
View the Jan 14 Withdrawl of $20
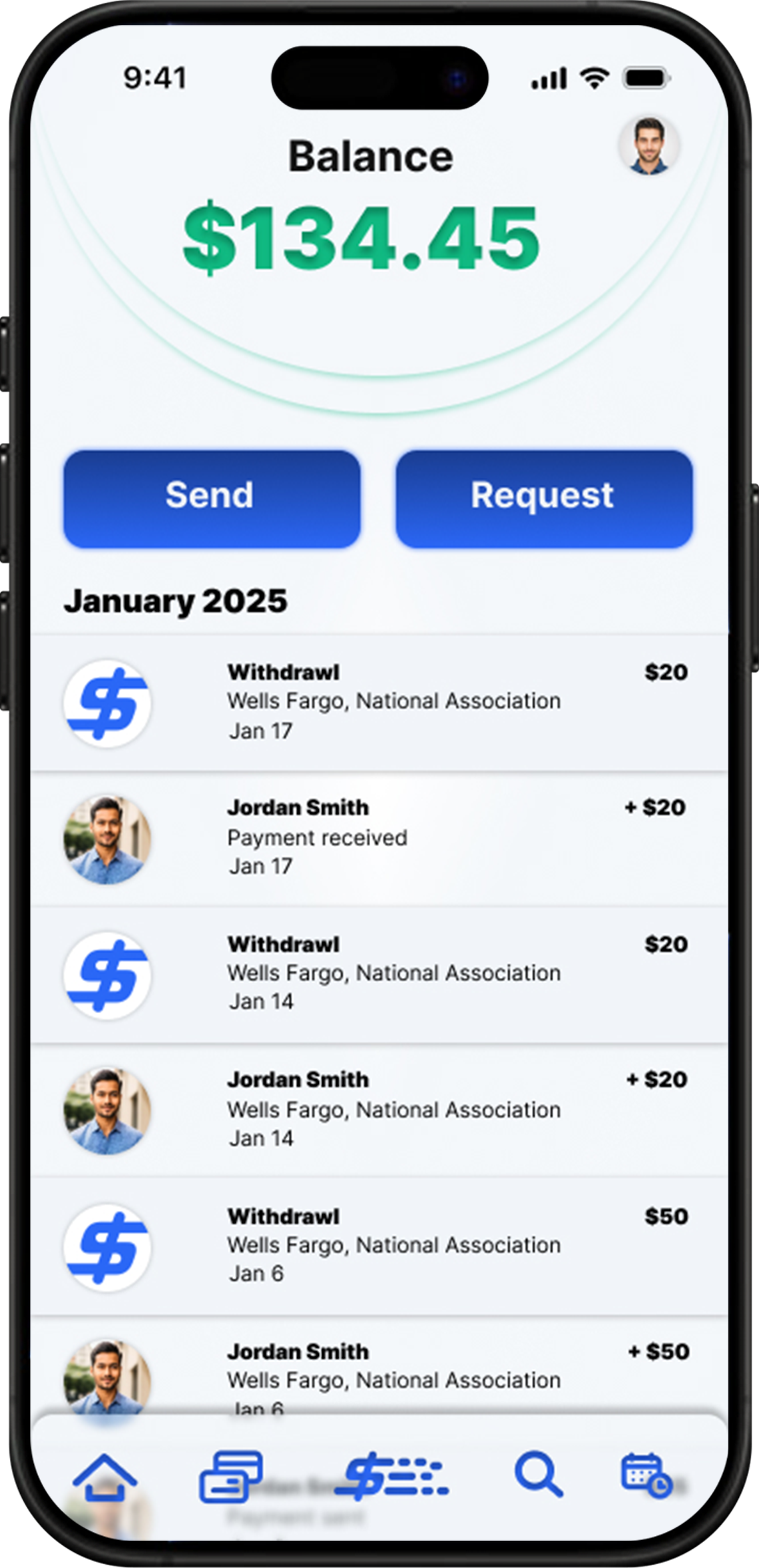pos(379,975)
